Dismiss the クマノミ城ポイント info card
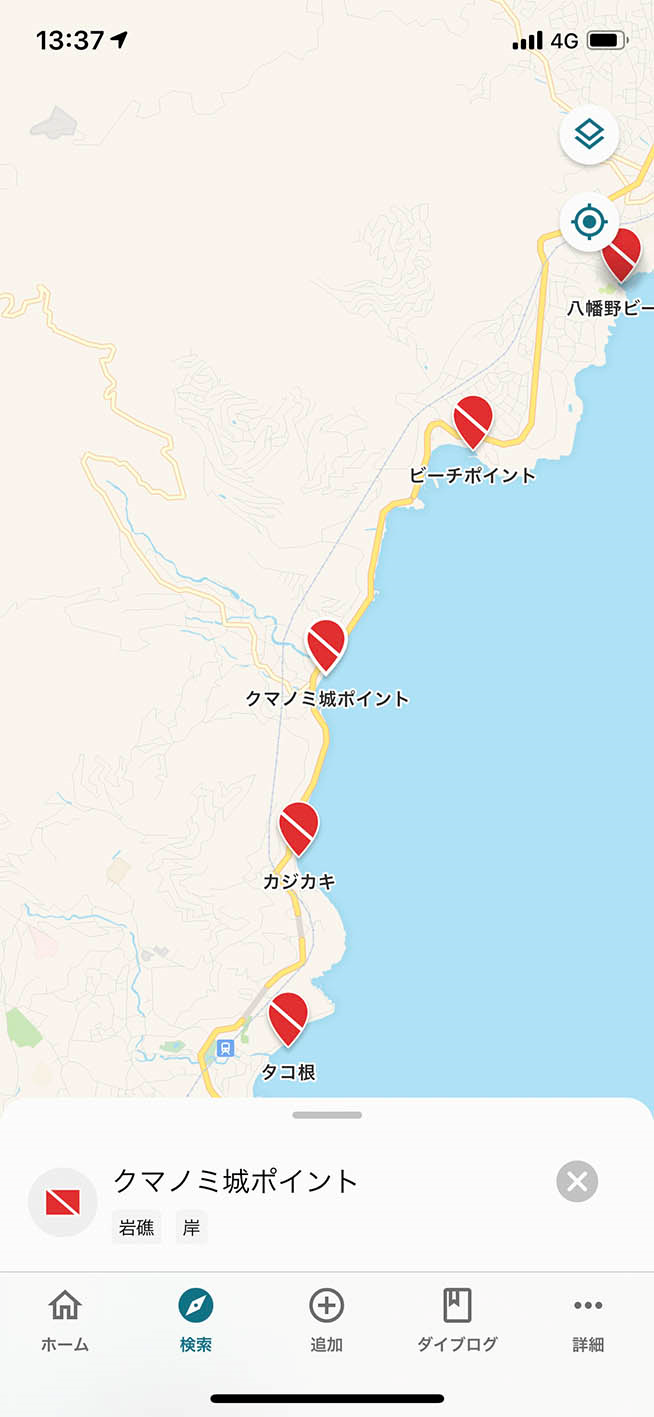Screen dimensions: 654x1417 (577, 1181)
